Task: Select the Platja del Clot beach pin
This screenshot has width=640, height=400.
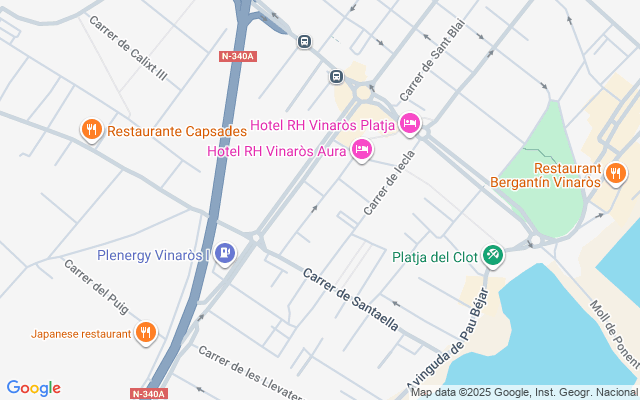Action: click(492, 256)
